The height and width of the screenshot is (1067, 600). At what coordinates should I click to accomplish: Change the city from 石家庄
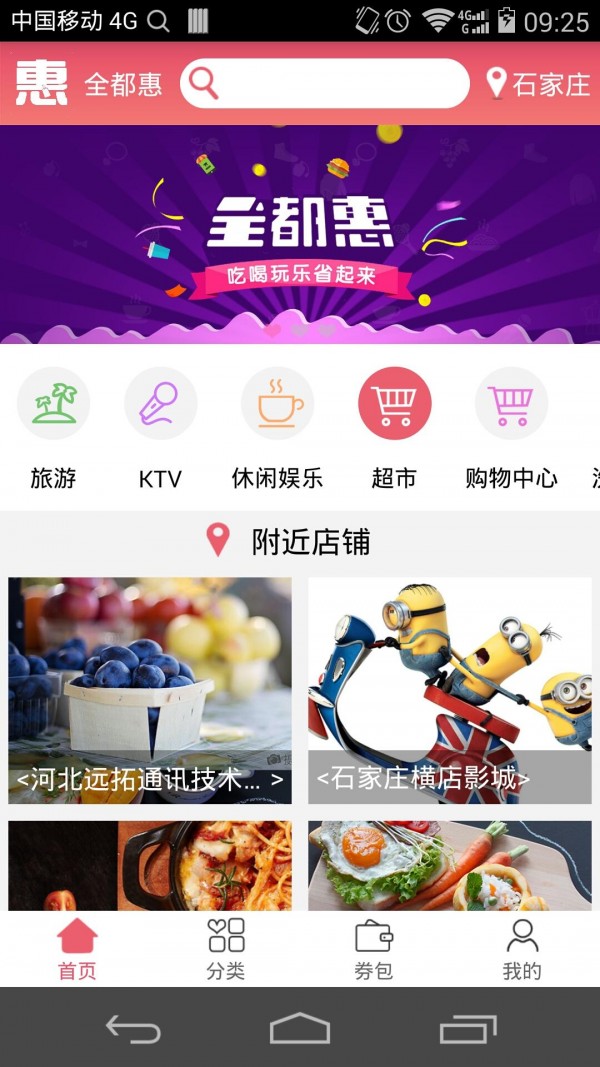538,83
